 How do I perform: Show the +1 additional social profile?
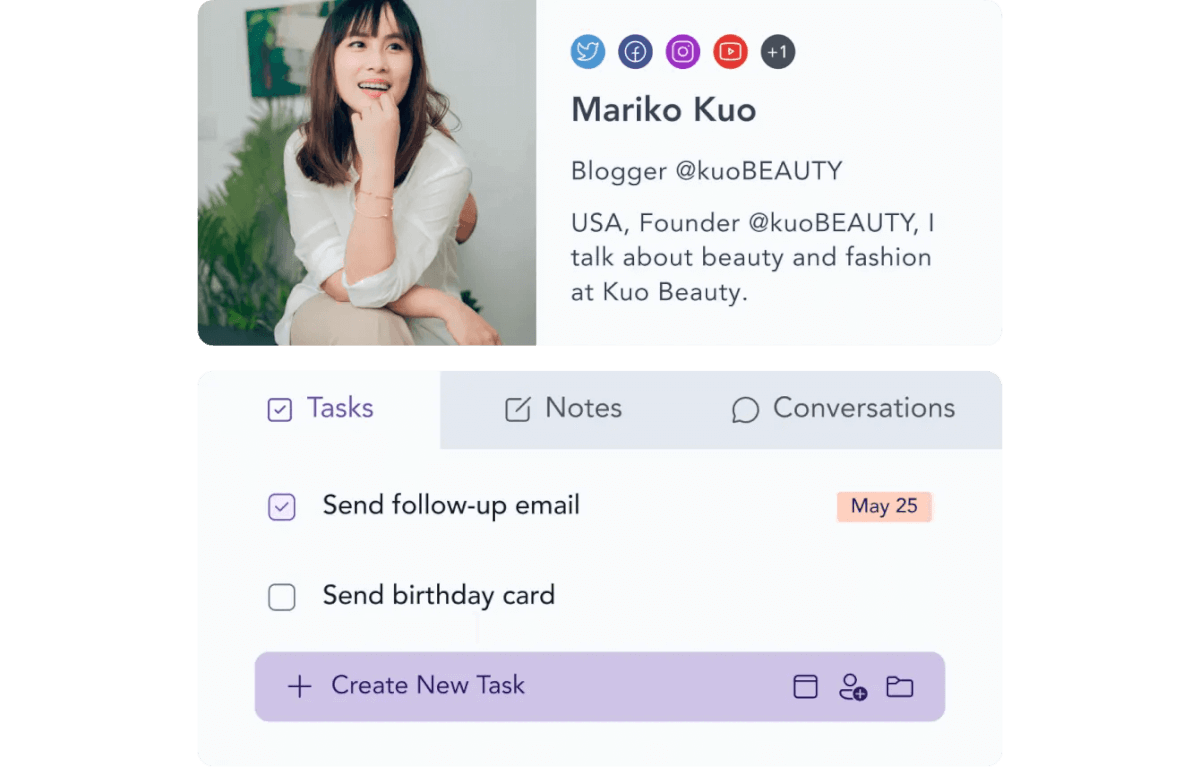tap(778, 52)
